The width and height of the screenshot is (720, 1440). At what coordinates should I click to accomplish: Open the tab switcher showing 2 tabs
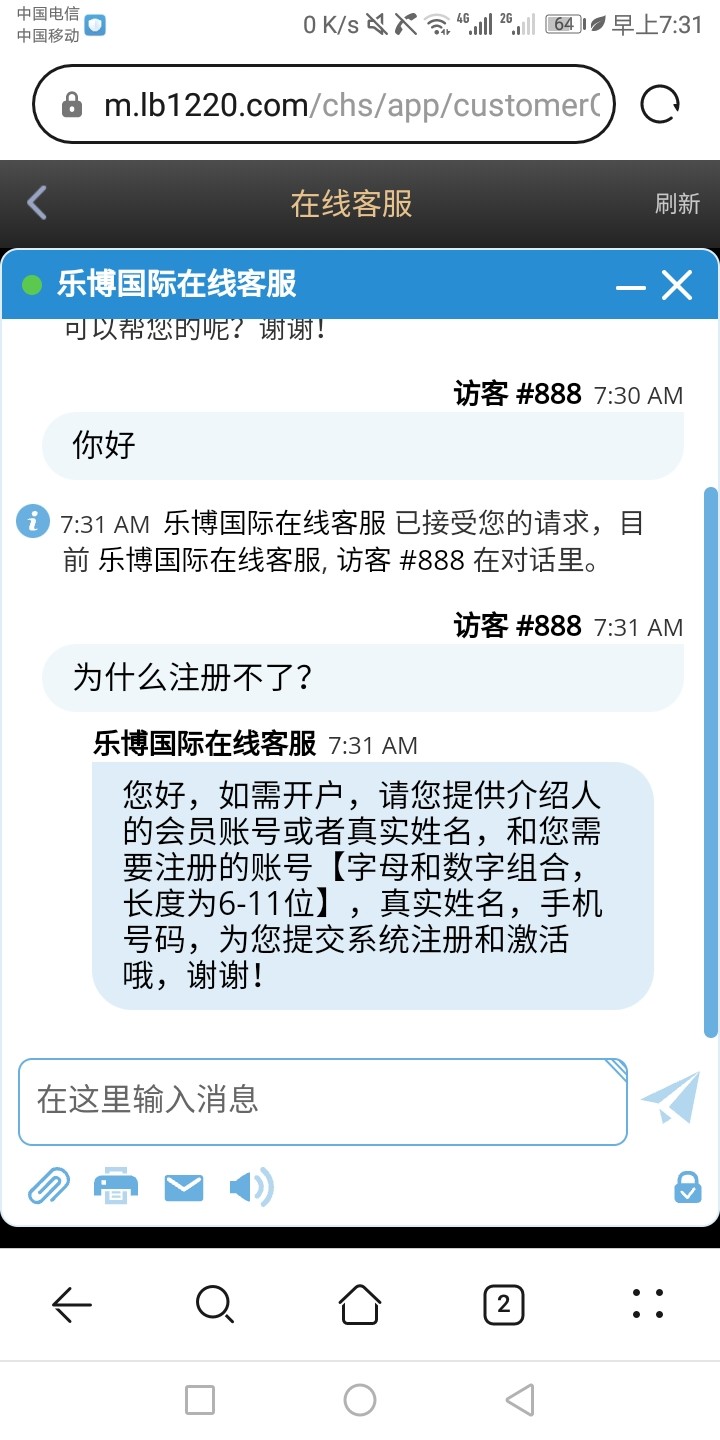pos(503,1304)
